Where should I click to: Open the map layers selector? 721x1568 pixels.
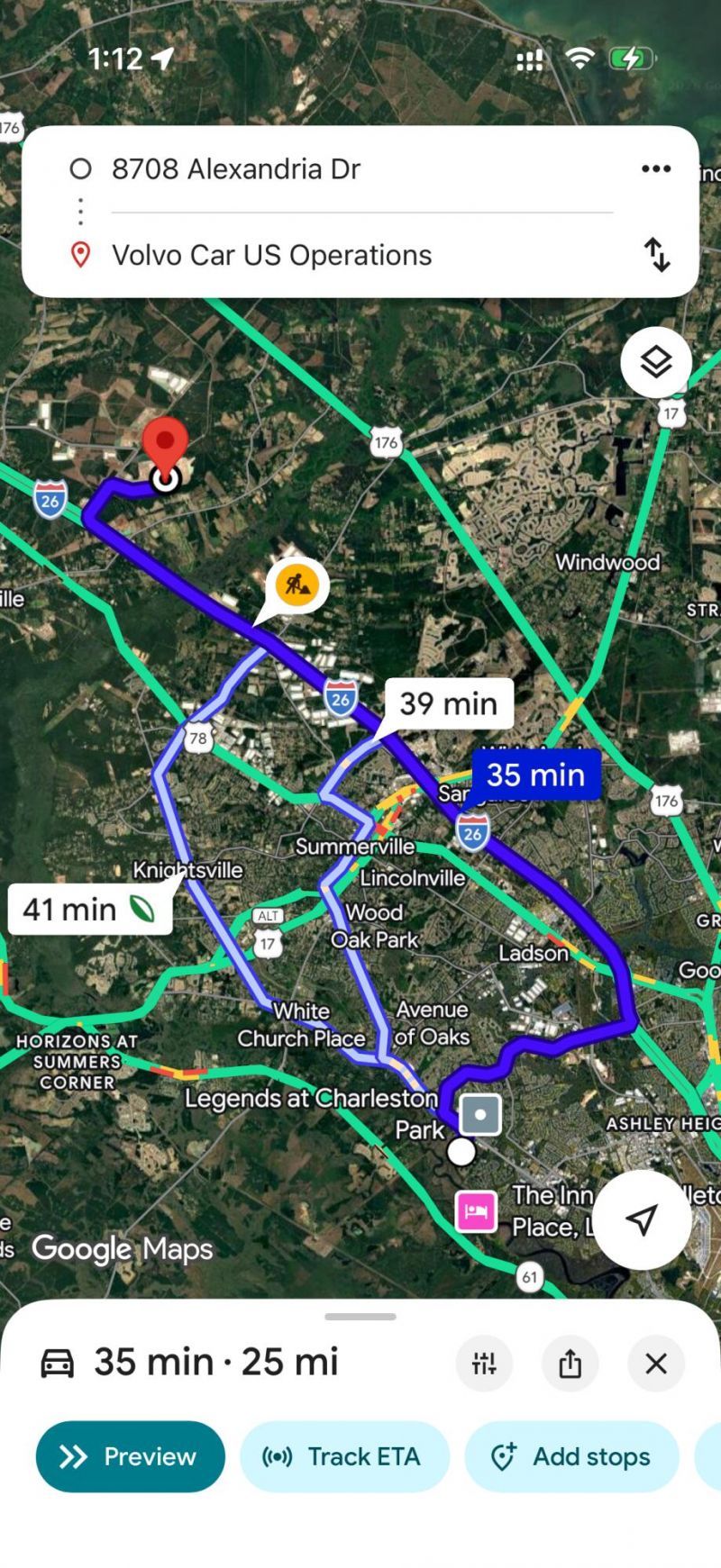pos(656,362)
